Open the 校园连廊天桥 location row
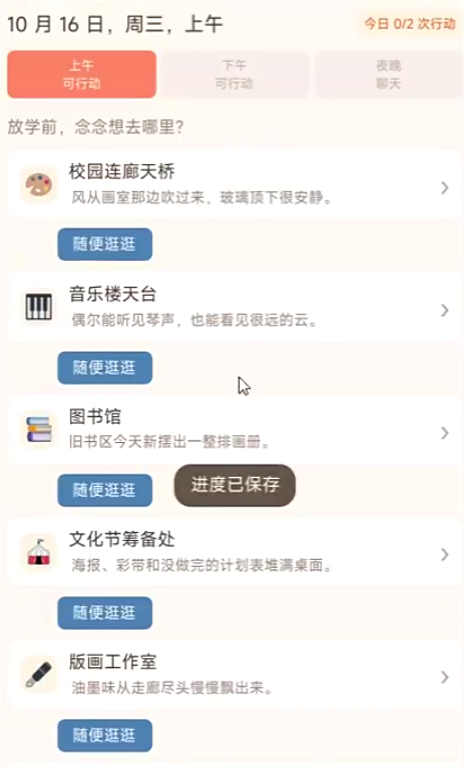Image resolution: width=464 pixels, height=768 pixels. [235, 185]
